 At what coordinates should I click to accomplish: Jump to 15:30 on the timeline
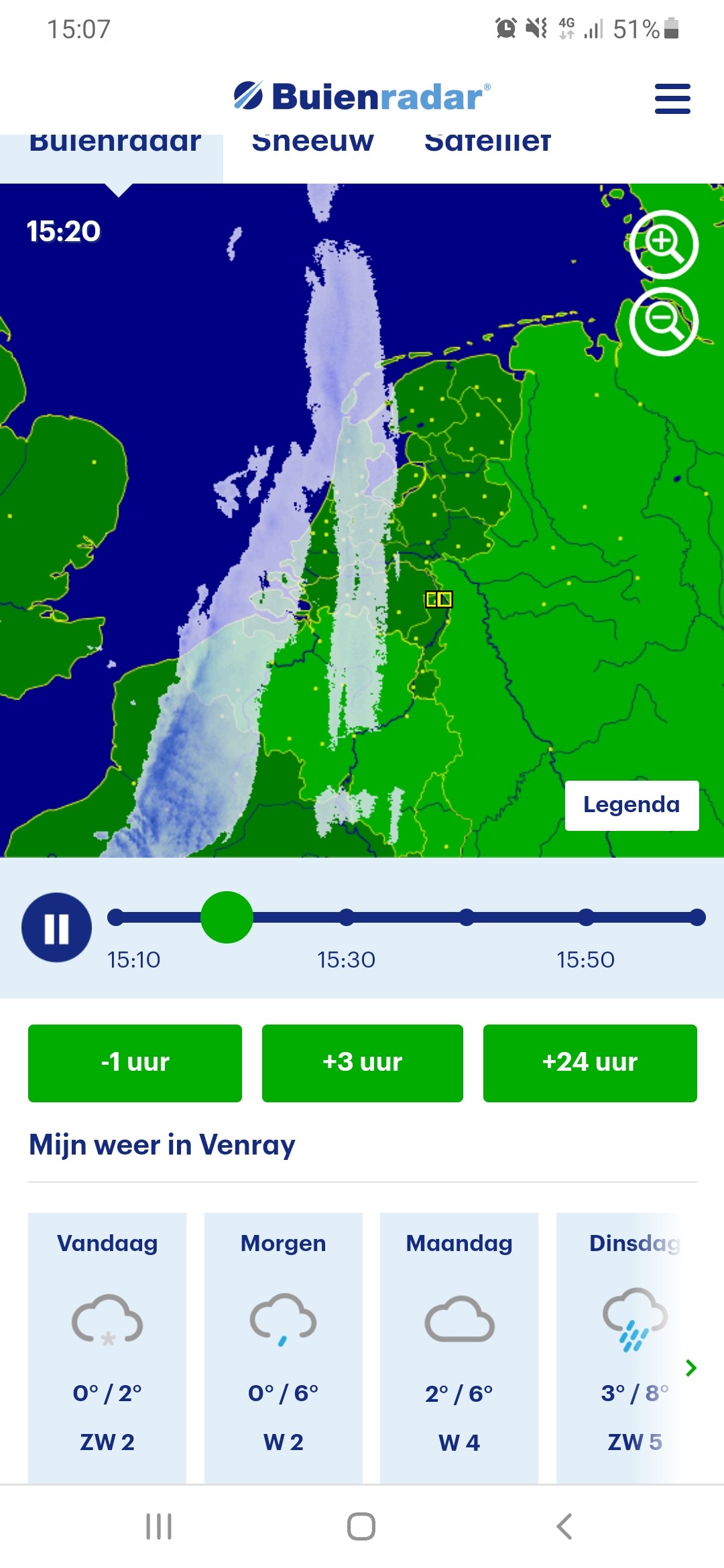(x=347, y=917)
